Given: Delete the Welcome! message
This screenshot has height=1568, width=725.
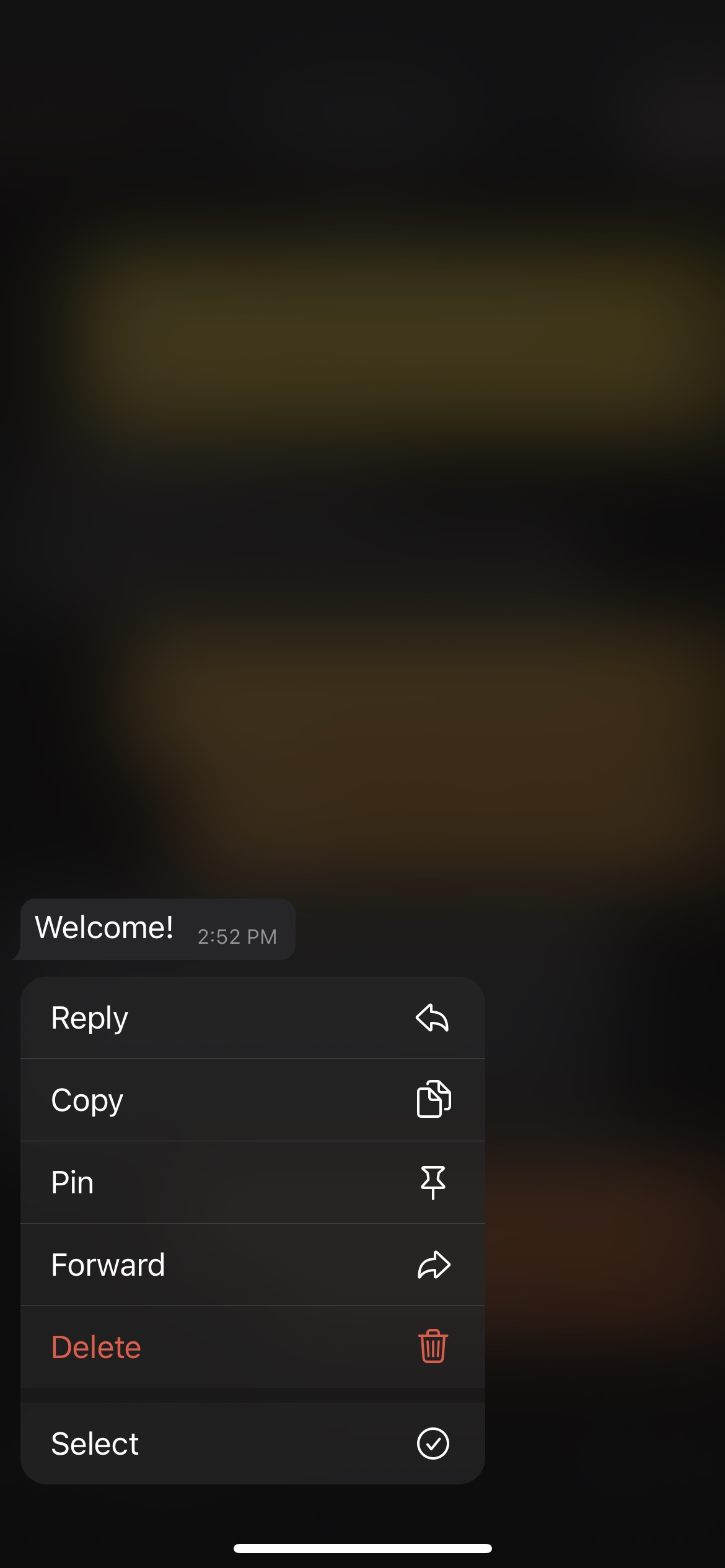Looking at the screenshot, I should coord(253,1347).
